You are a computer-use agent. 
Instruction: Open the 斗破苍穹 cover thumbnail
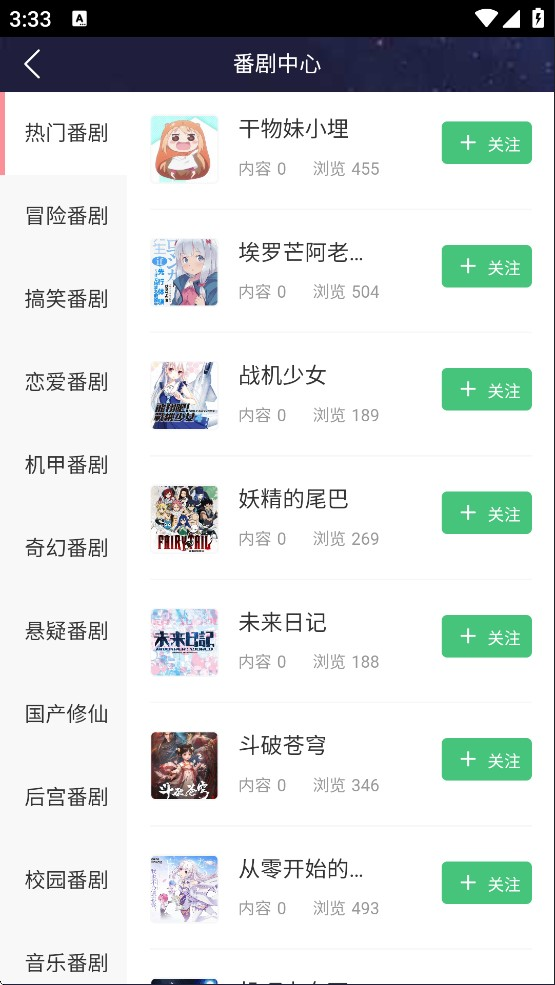[x=184, y=766]
